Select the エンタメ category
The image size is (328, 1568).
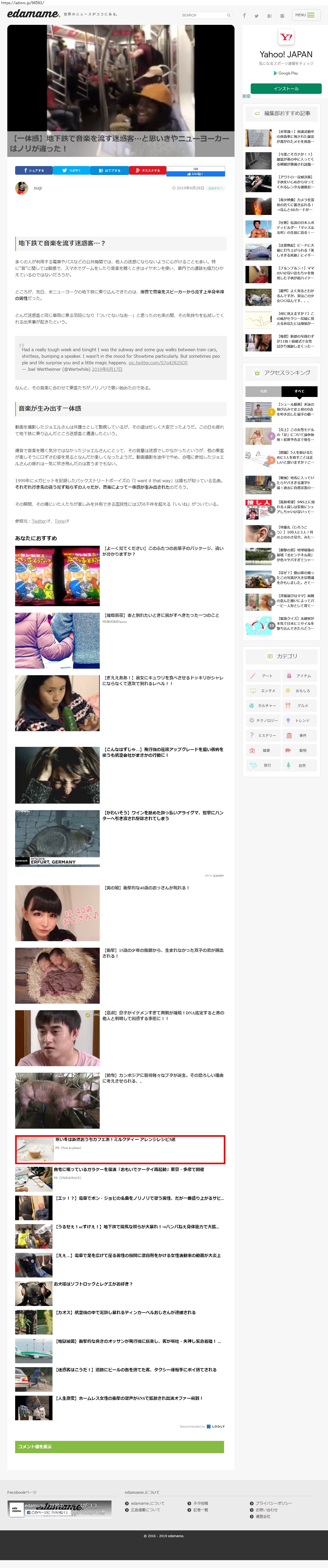tap(263, 691)
